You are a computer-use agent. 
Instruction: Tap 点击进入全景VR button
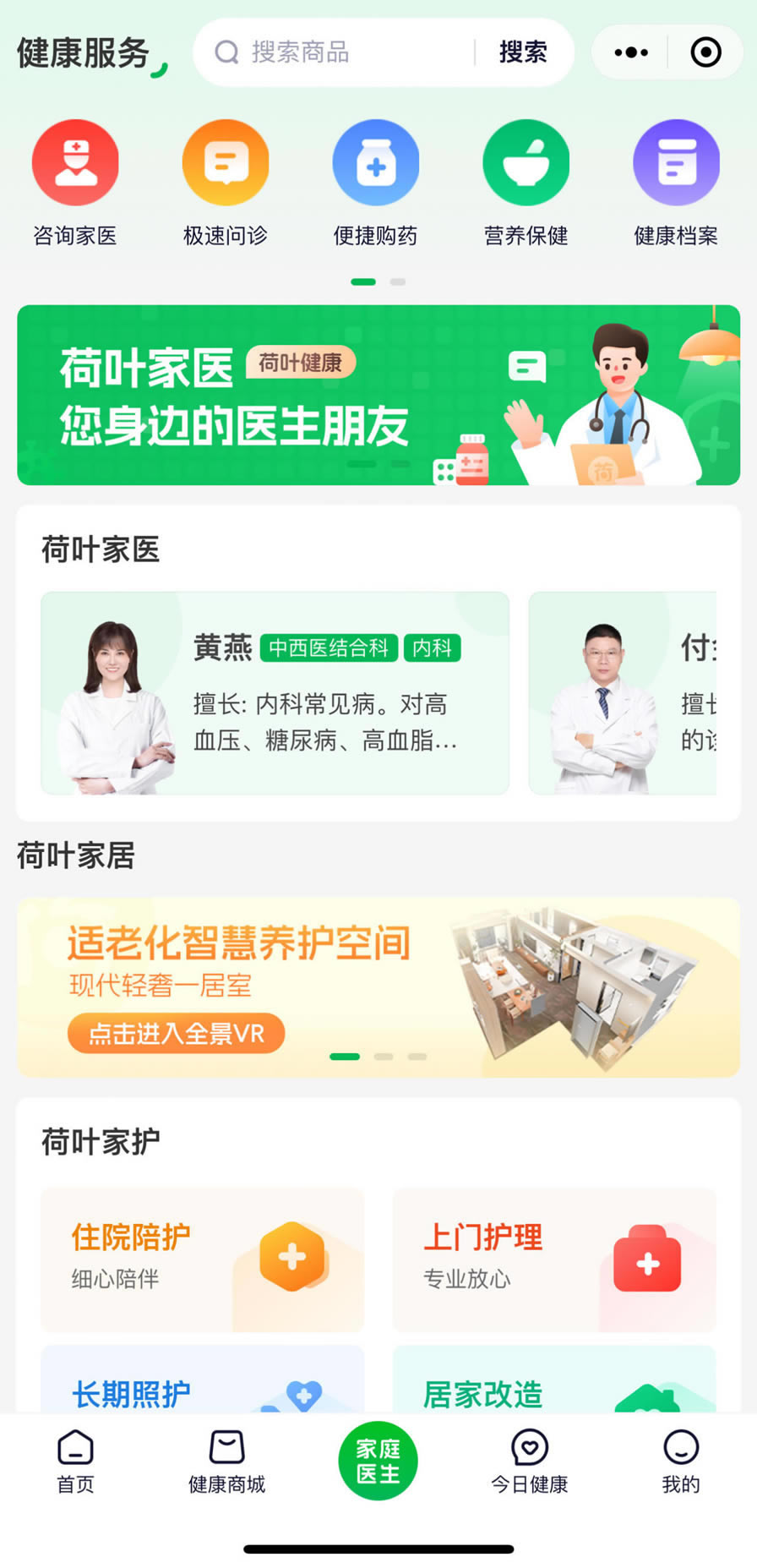[x=176, y=1033]
